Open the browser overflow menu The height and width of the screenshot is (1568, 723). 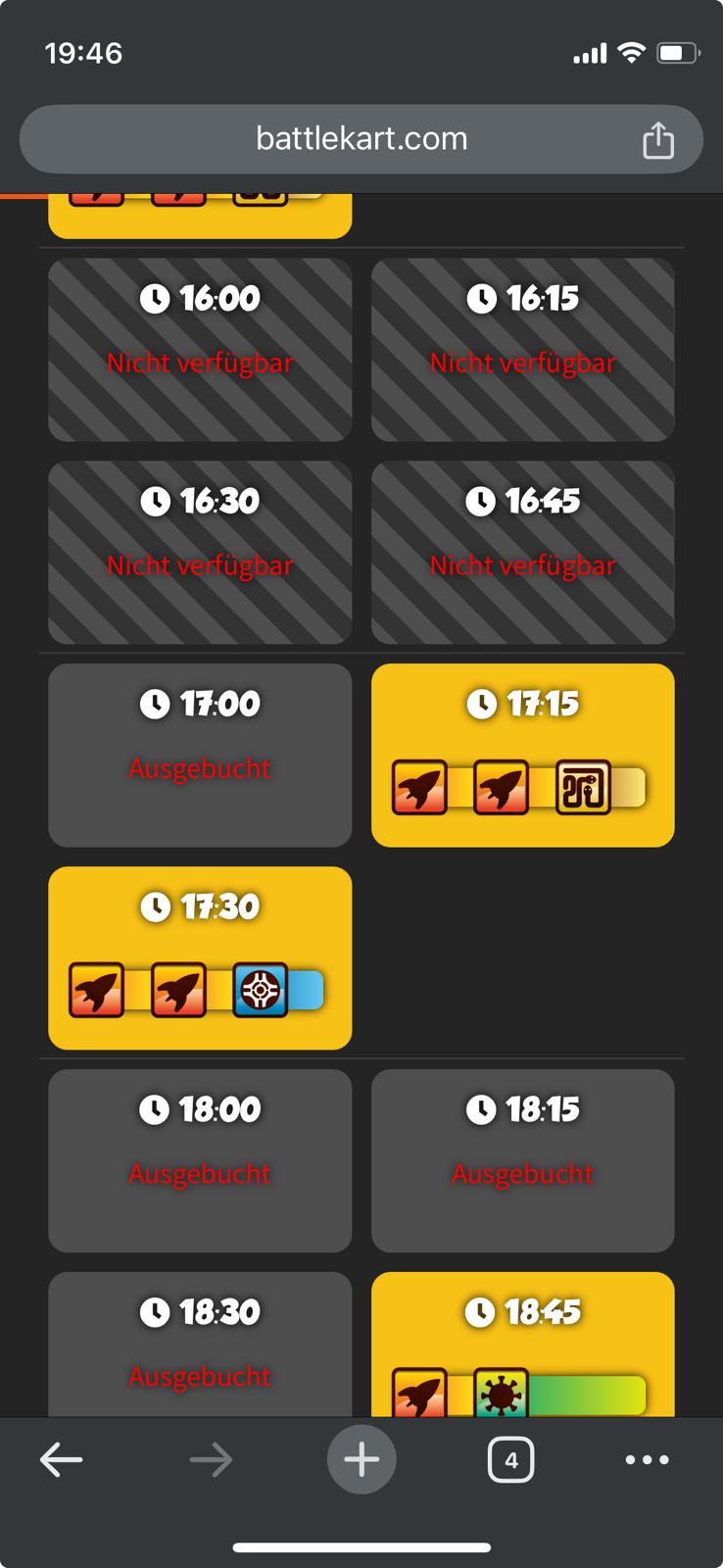[x=647, y=1460]
